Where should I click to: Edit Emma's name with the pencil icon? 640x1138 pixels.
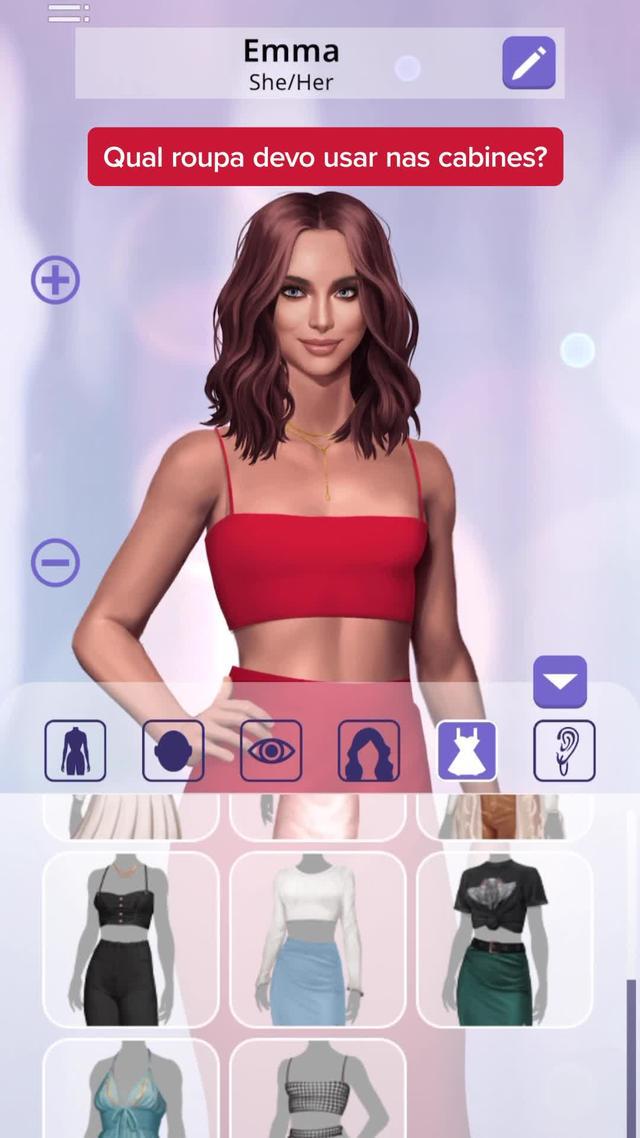pos(528,64)
